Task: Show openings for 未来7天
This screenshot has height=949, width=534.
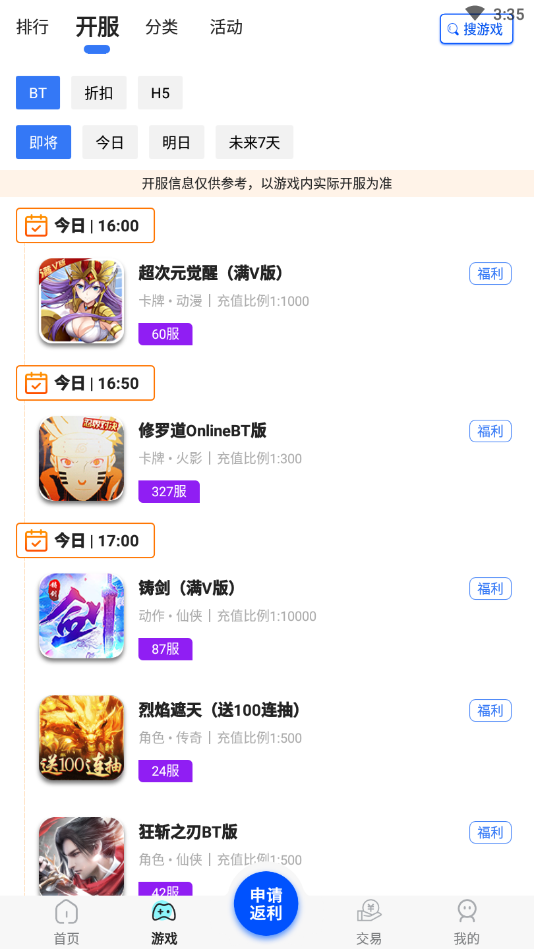Action: tap(254, 142)
